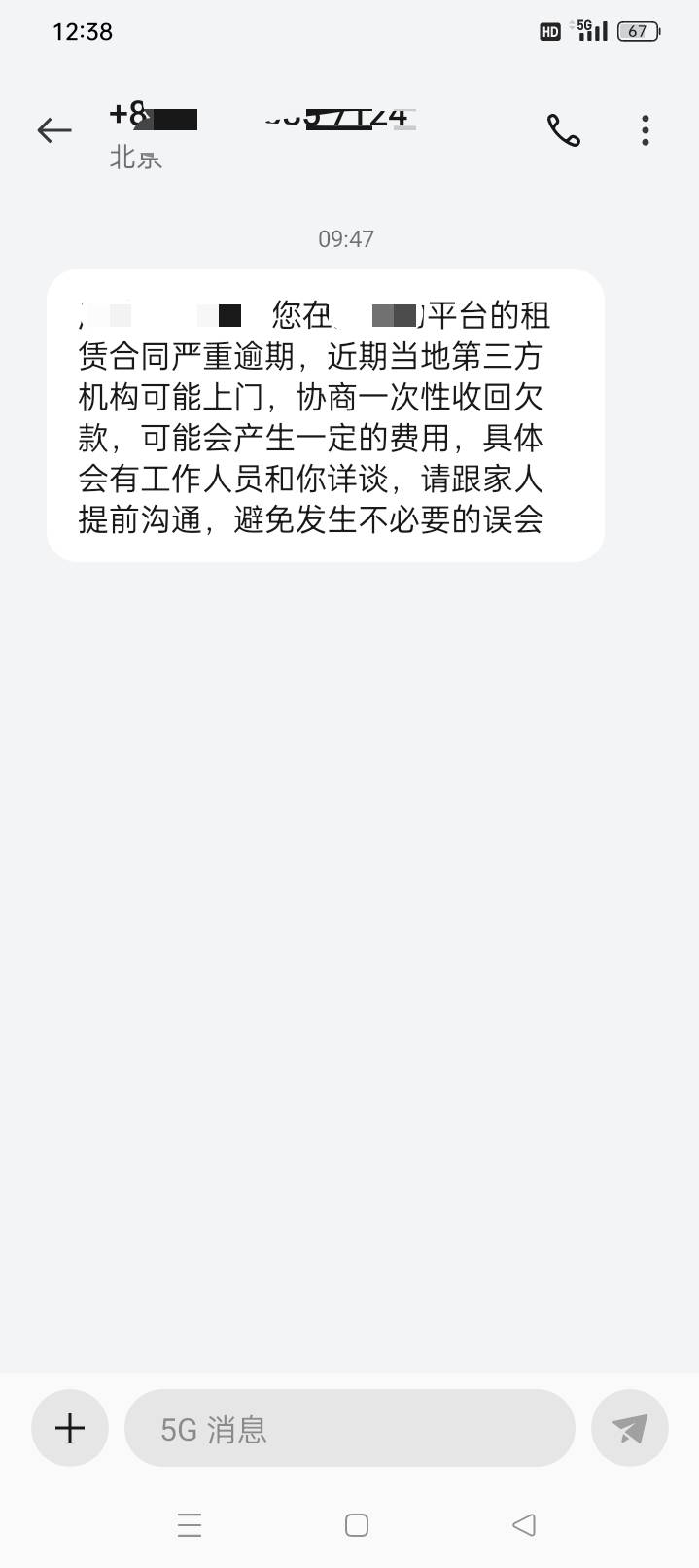
Task: Focus the 5G 消息 message input field
Action: (x=350, y=1428)
